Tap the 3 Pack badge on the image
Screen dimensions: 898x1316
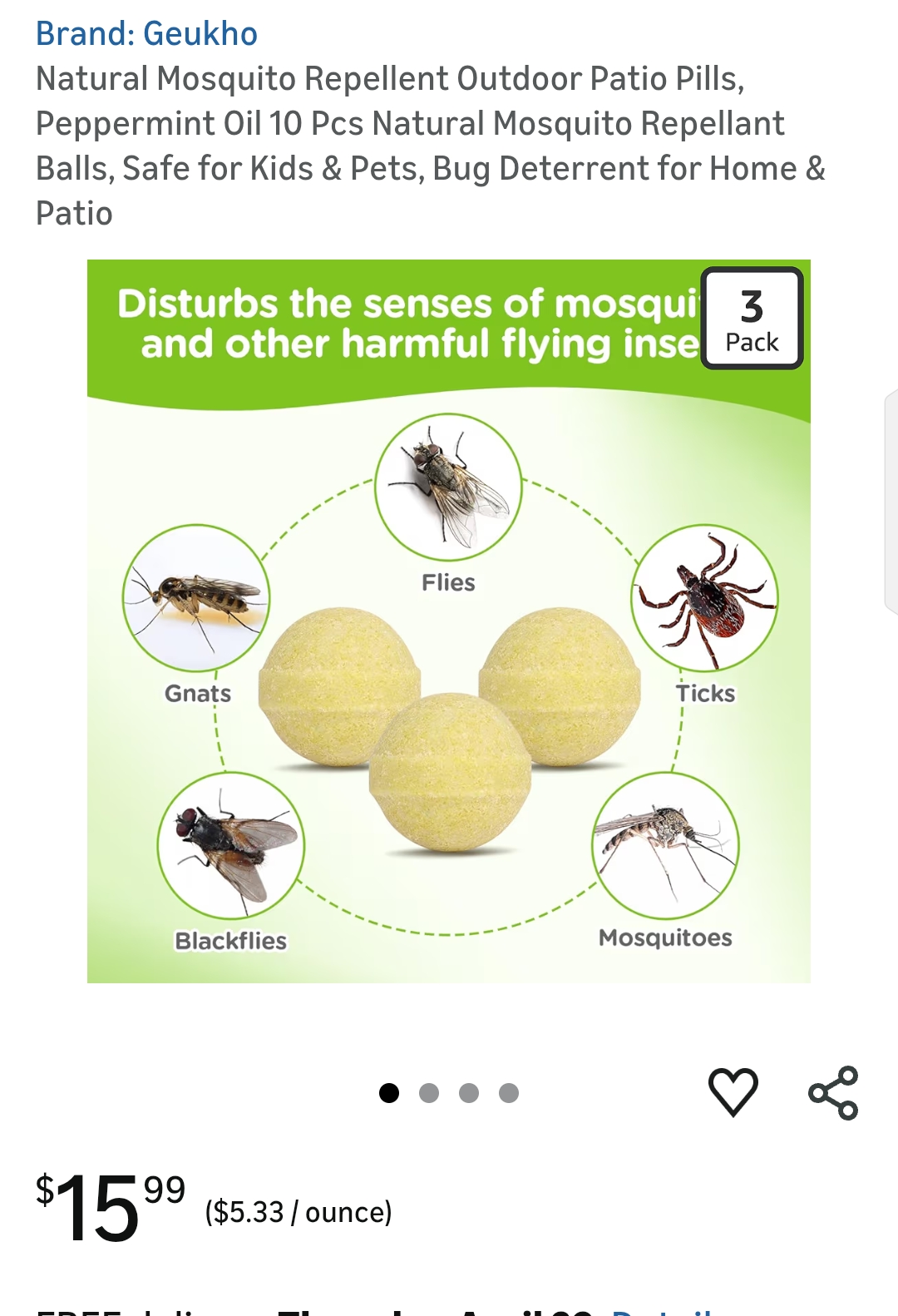(751, 319)
